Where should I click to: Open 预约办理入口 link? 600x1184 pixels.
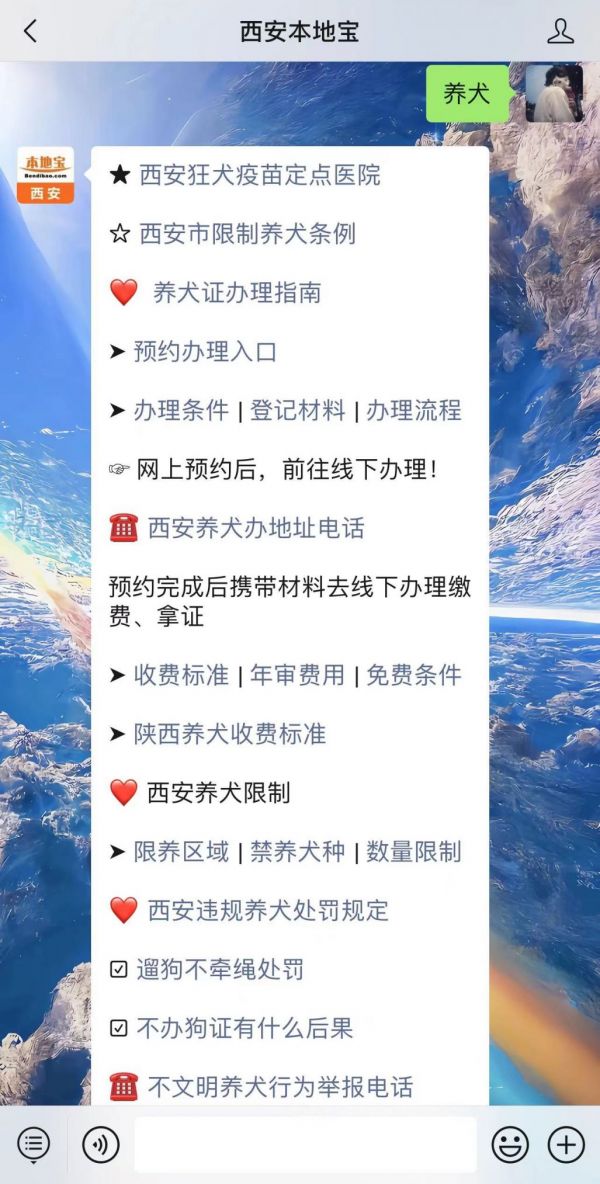tap(205, 352)
